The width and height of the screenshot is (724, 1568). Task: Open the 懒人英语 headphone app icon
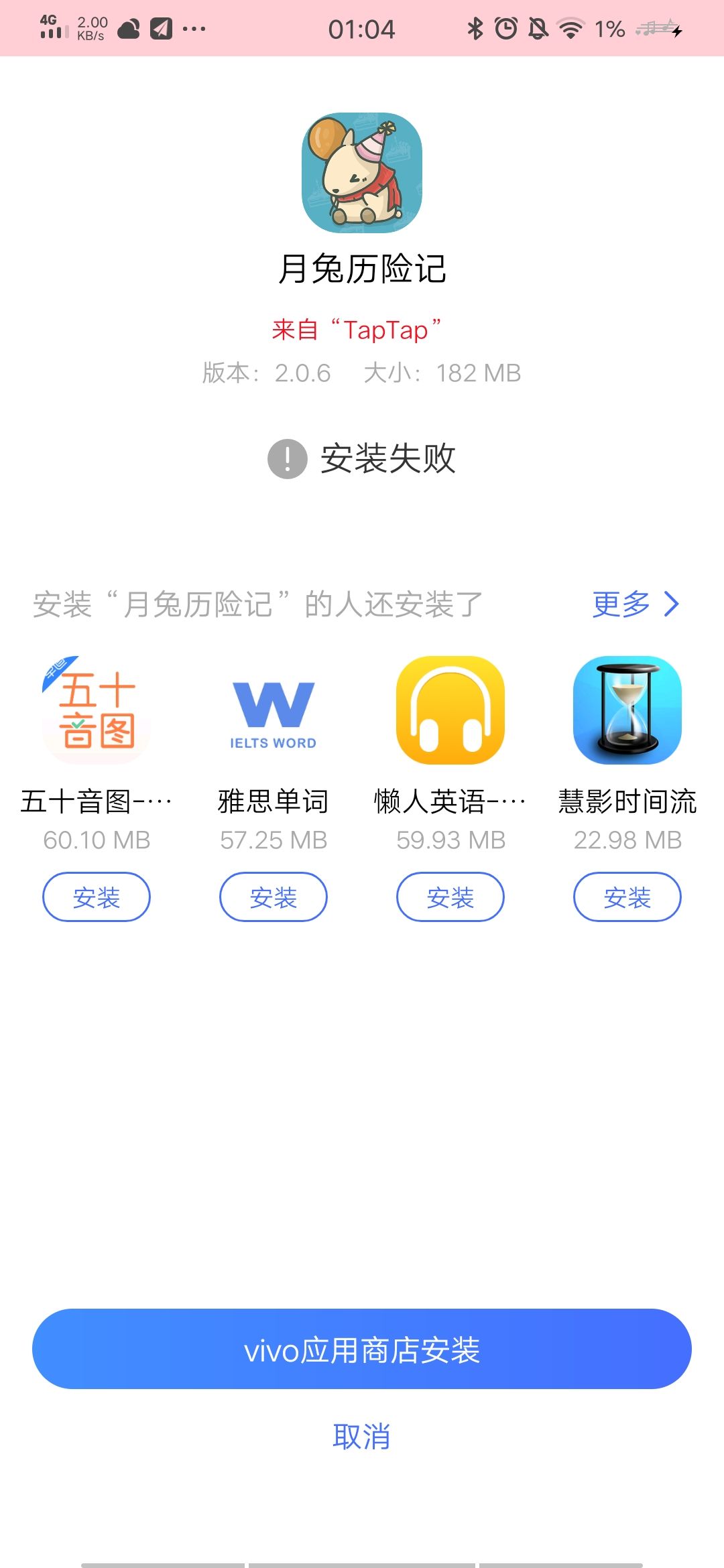pyautogui.click(x=450, y=710)
